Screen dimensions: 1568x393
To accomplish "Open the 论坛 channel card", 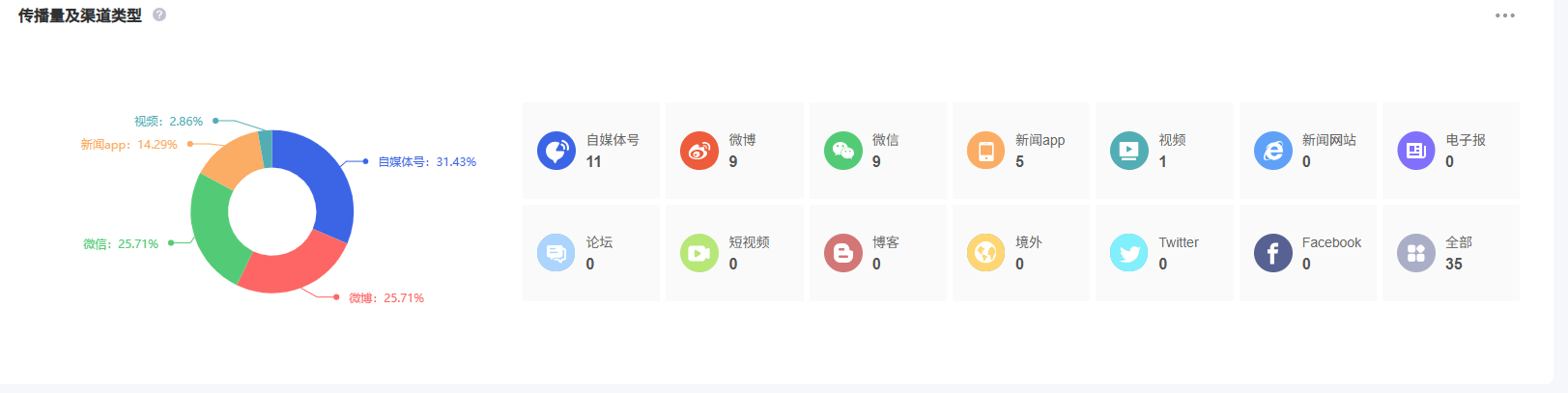I will click(591, 253).
